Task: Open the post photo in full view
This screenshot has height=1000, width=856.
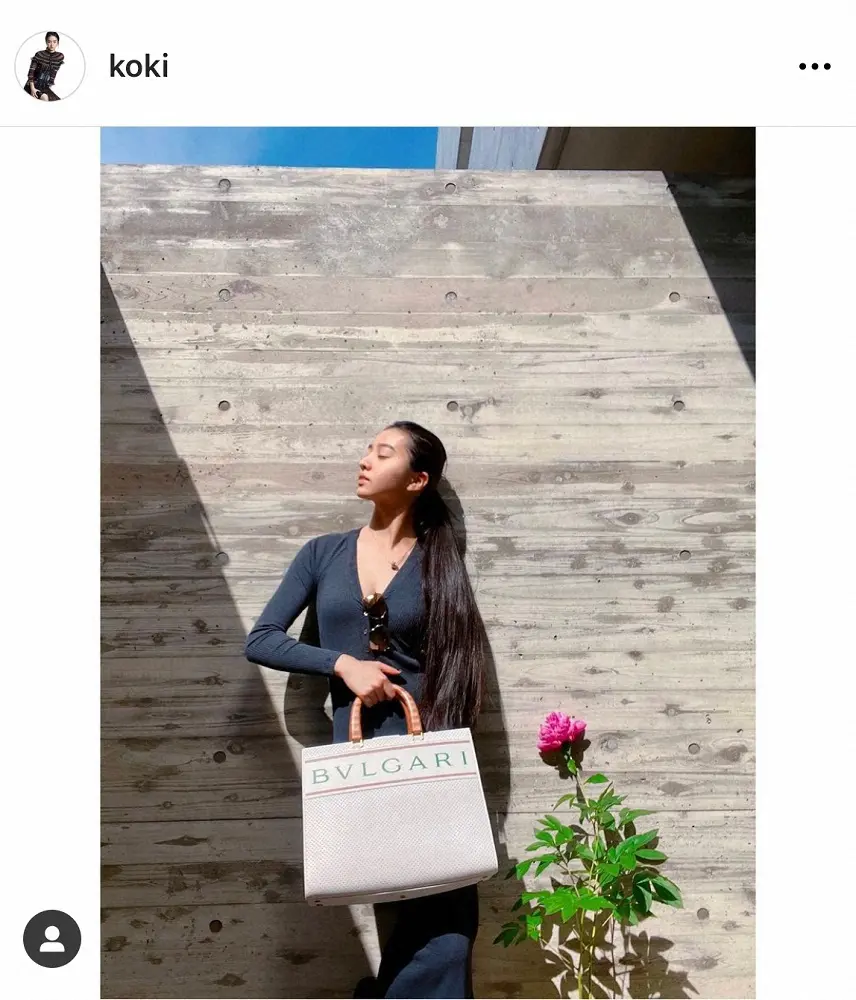Action: point(427,562)
